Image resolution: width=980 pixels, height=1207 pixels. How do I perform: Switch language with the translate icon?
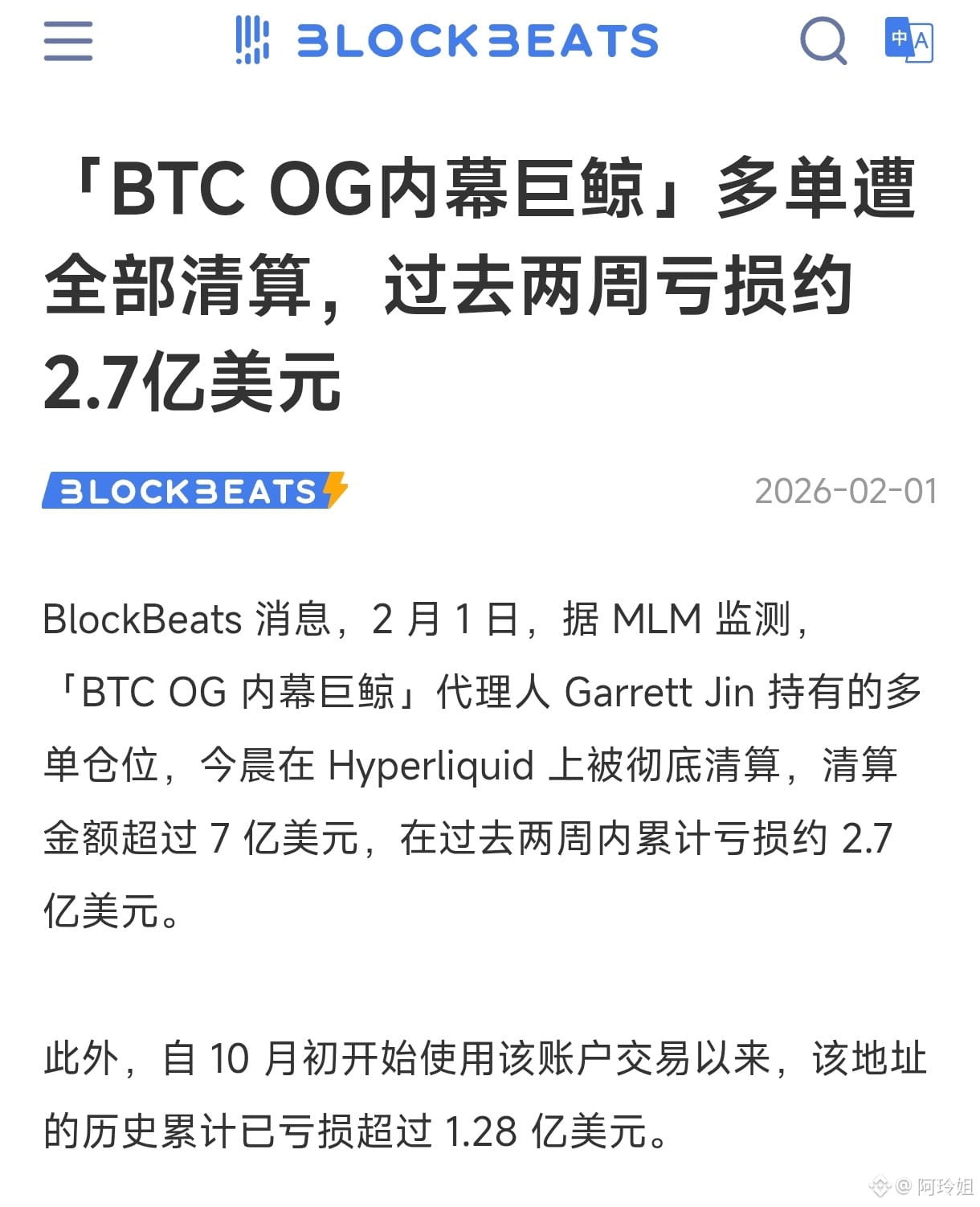pos(909,39)
